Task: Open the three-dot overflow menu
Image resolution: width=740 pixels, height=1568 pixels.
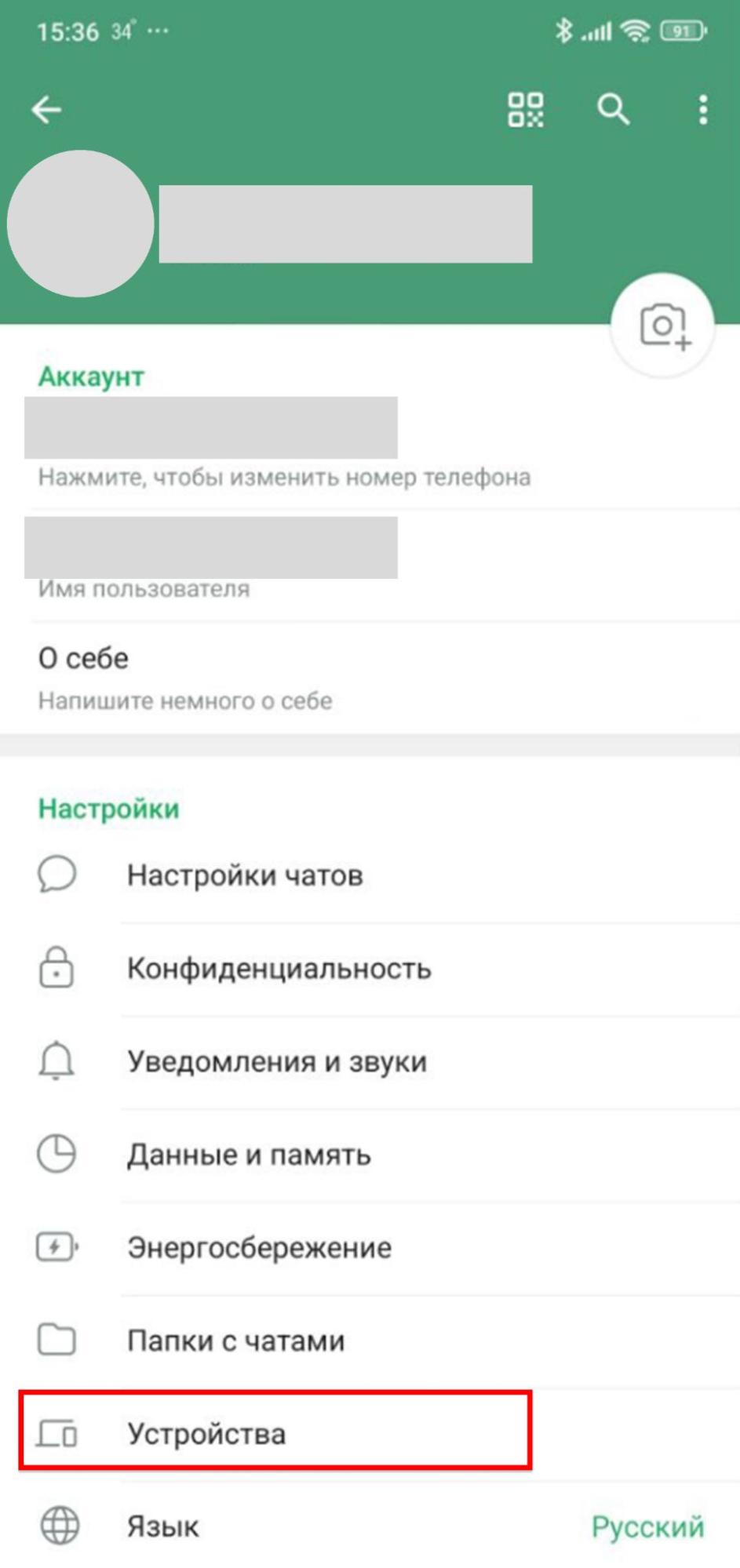Action: (x=702, y=110)
